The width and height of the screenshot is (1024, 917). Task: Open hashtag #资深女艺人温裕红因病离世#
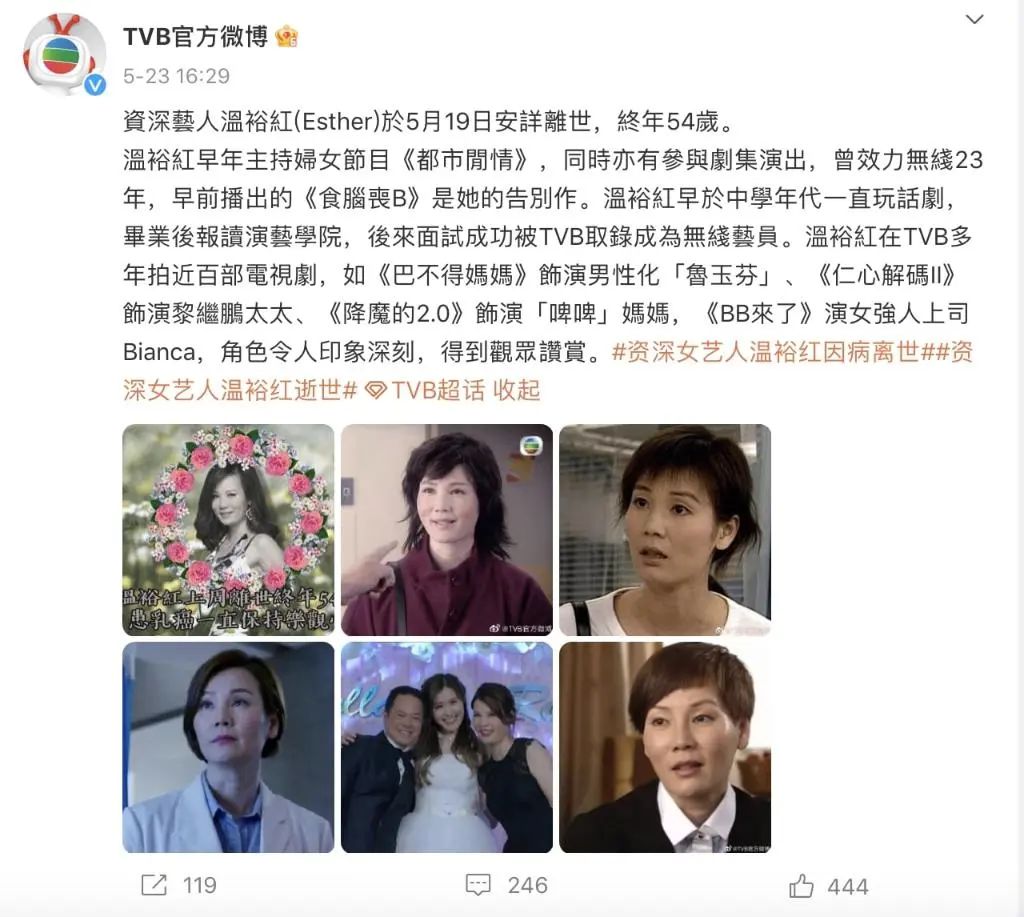(781, 352)
